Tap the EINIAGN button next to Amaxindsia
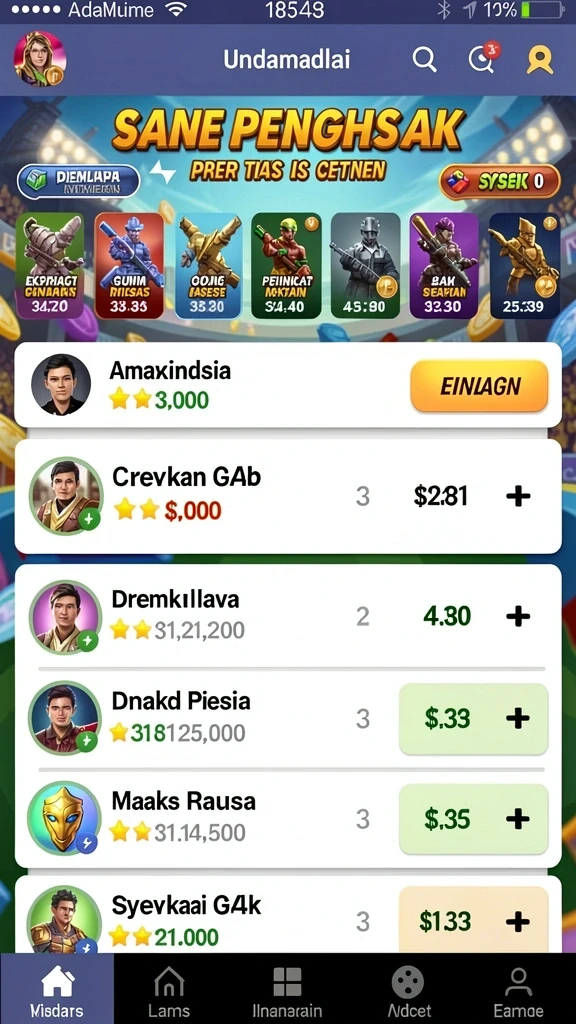 point(479,386)
